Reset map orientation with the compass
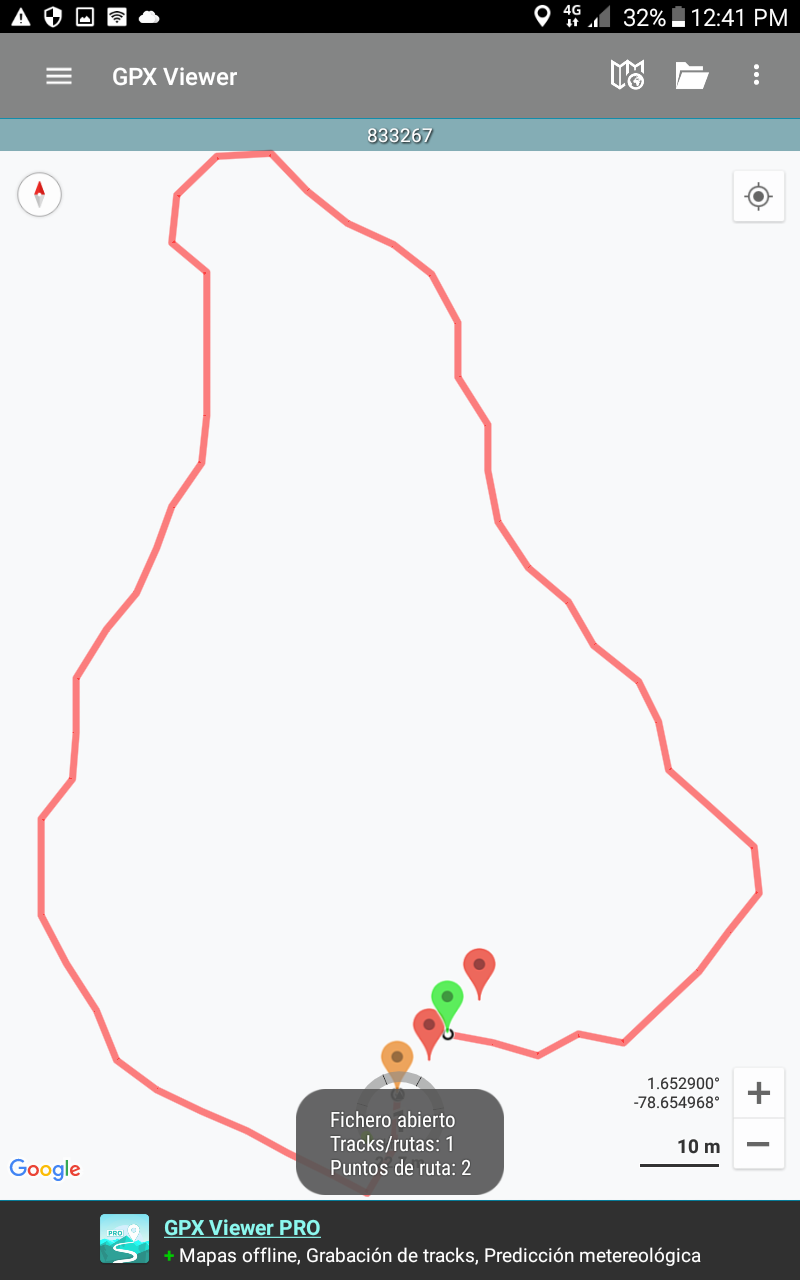Image resolution: width=800 pixels, height=1280 pixels. [x=40, y=194]
